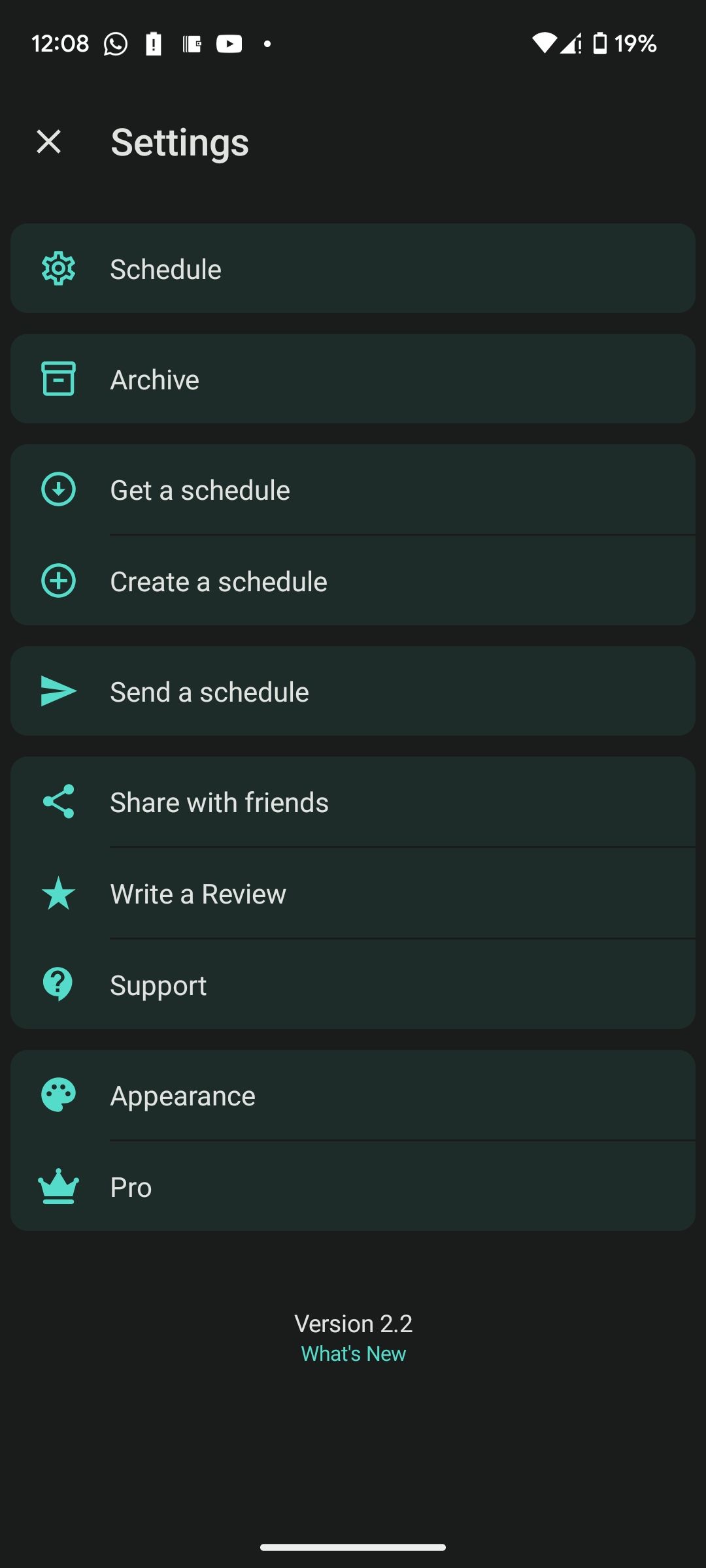Tap the paper plane icon for Send a schedule

59,691
